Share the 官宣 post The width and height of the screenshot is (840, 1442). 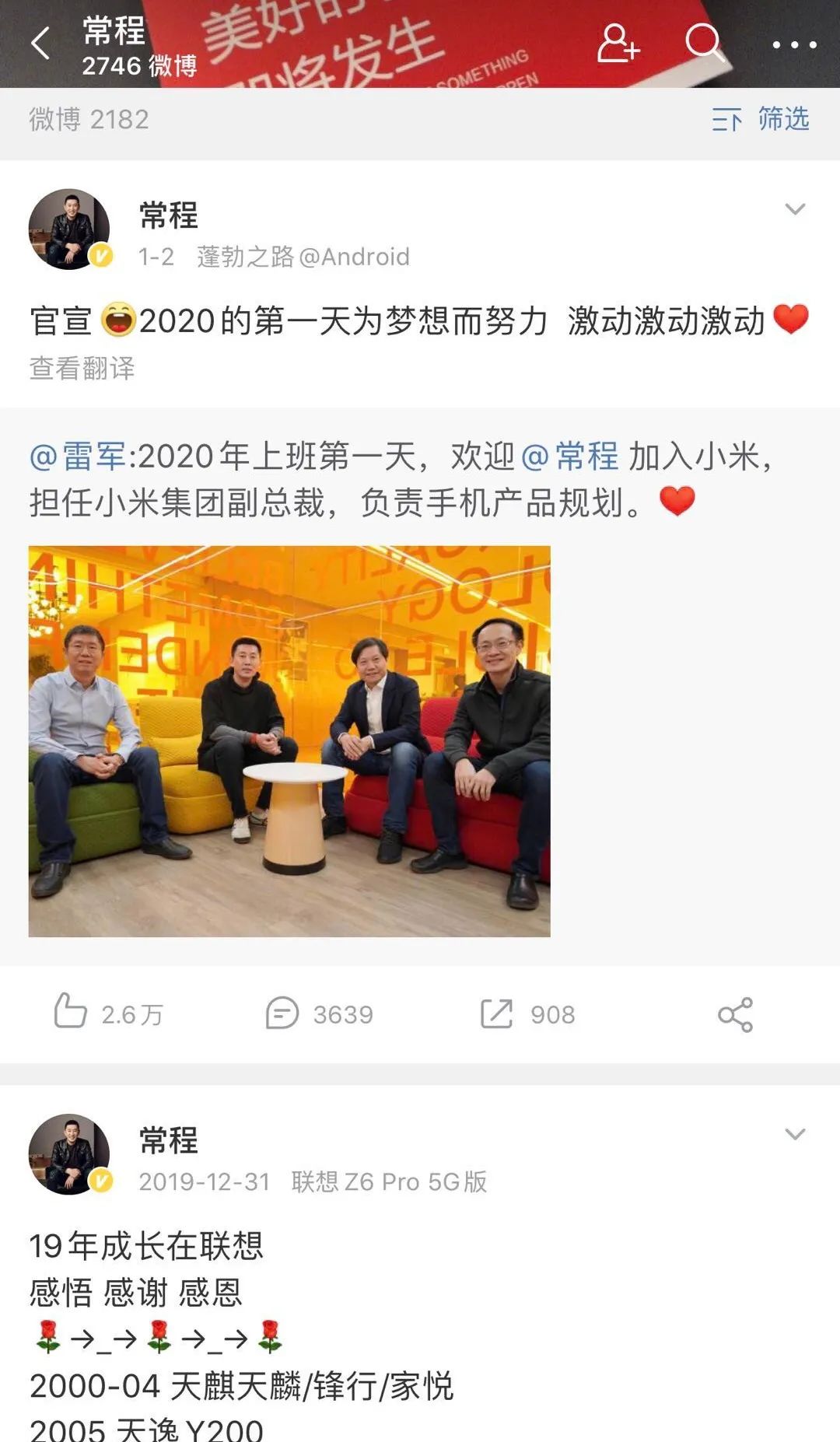point(735,1014)
